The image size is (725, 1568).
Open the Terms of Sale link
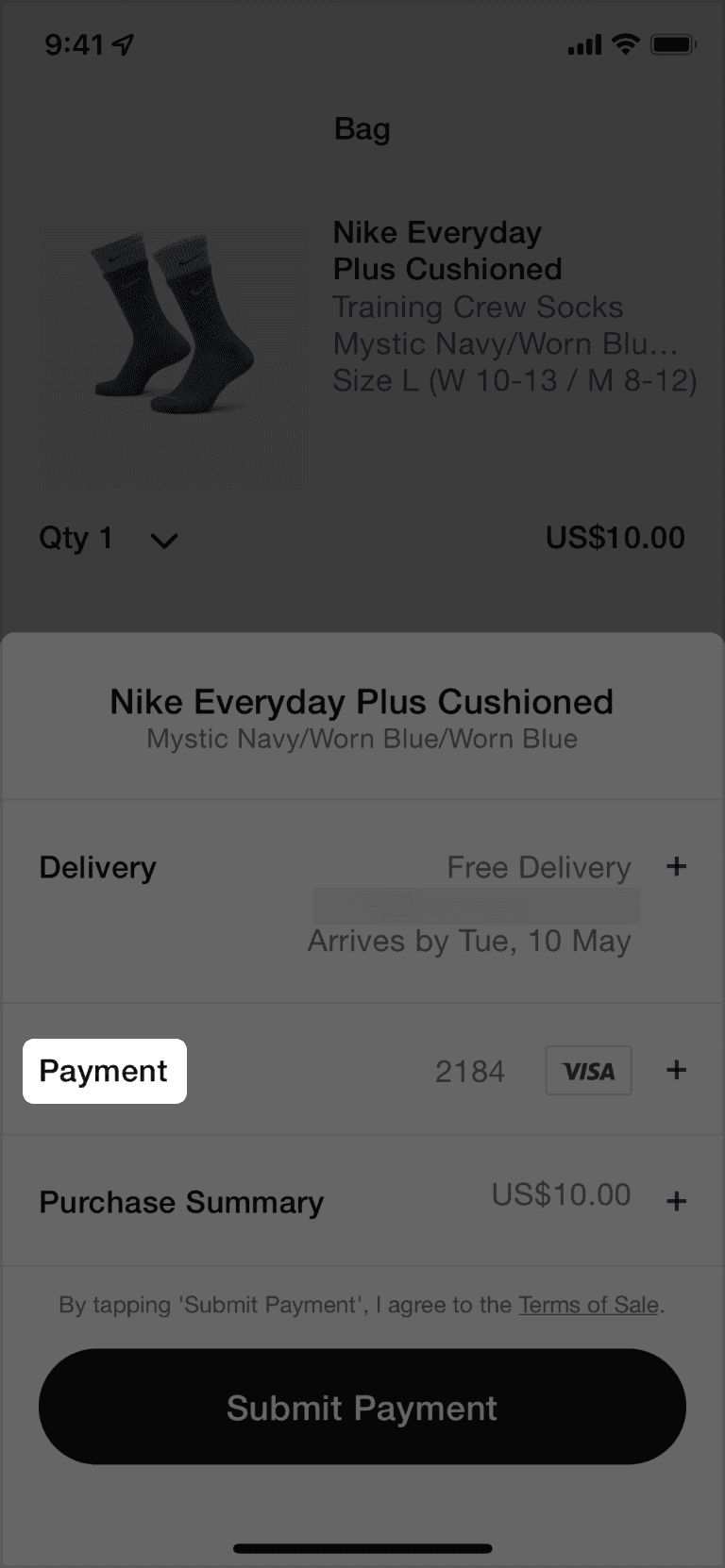point(588,1305)
